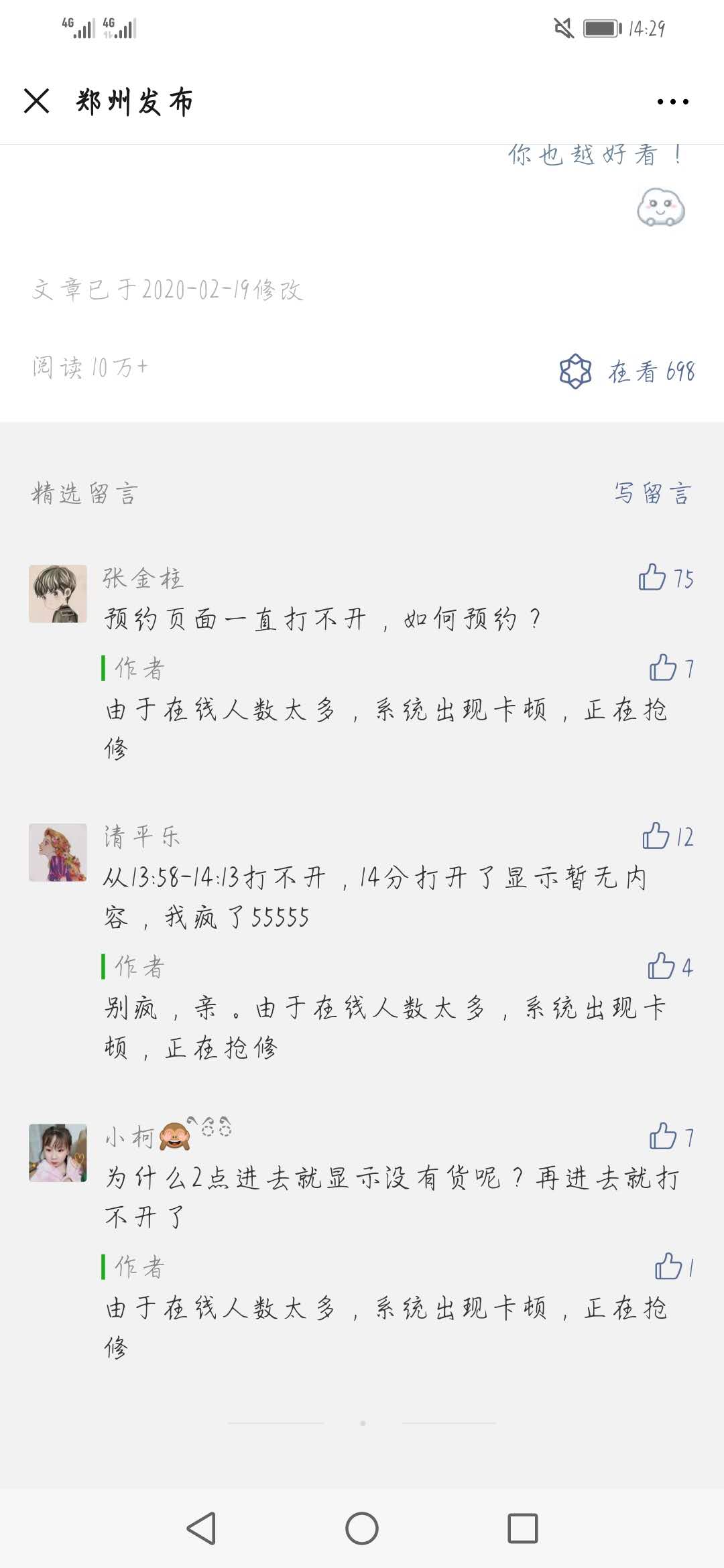Go back using the system back button
This screenshot has width=724, height=1568.
coord(201,1528)
